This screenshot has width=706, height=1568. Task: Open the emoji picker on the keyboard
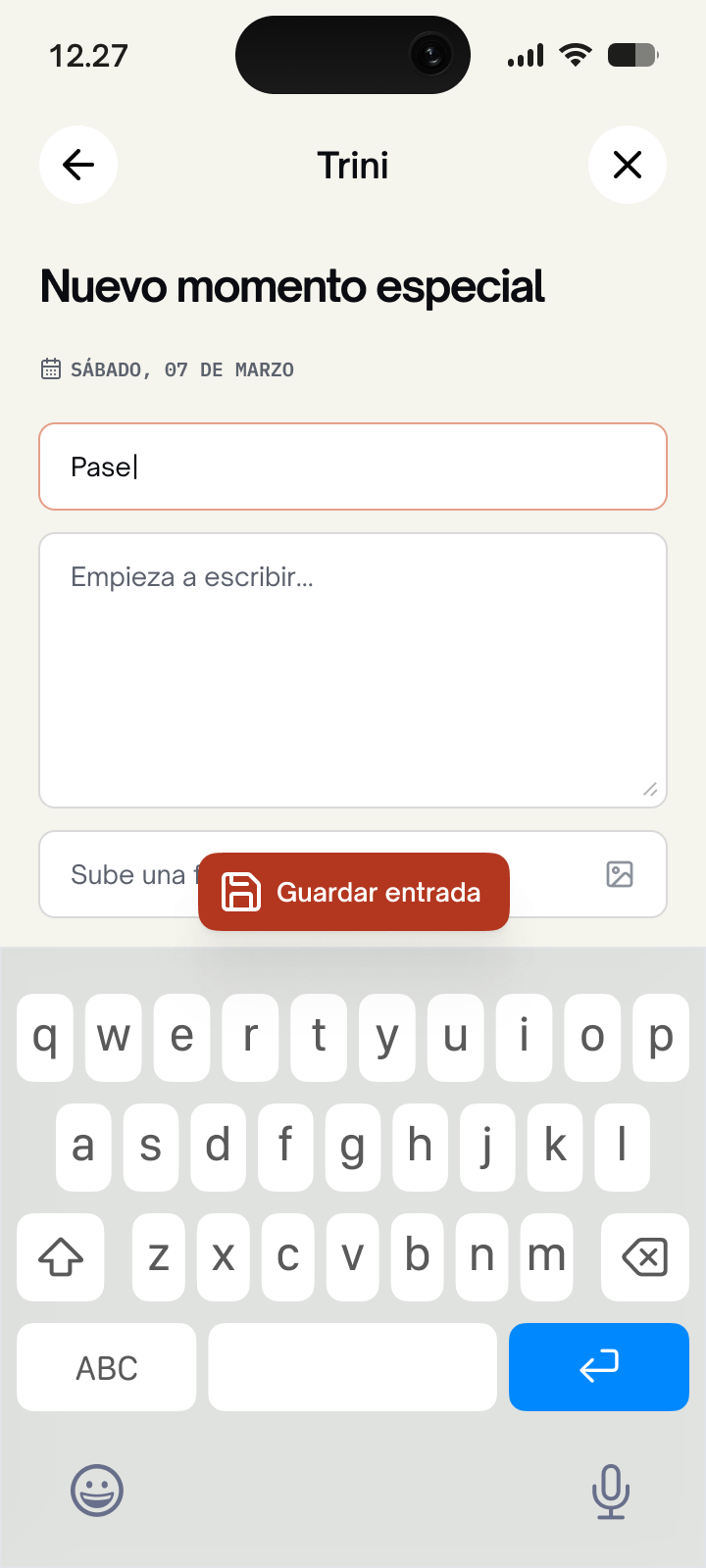click(96, 1491)
